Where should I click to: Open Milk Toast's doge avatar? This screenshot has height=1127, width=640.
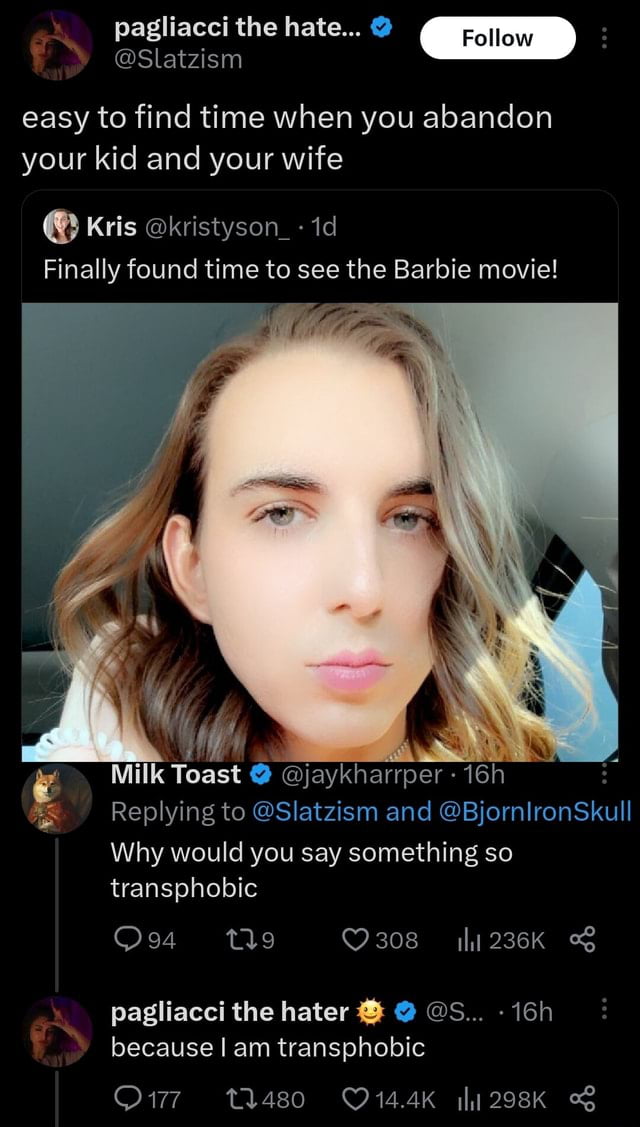pos(56,798)
